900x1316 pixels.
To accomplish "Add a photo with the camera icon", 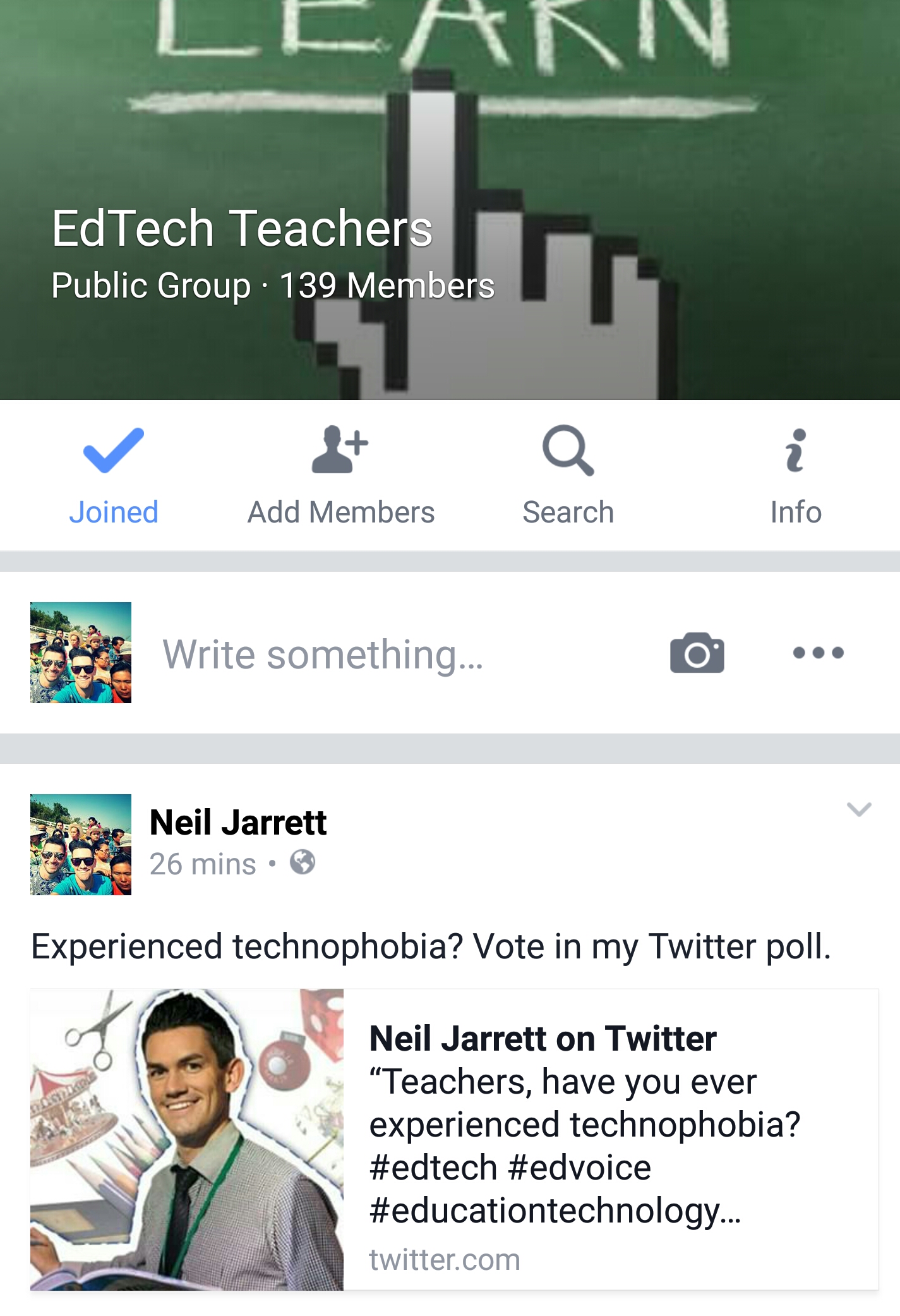I will pos(697,653).
